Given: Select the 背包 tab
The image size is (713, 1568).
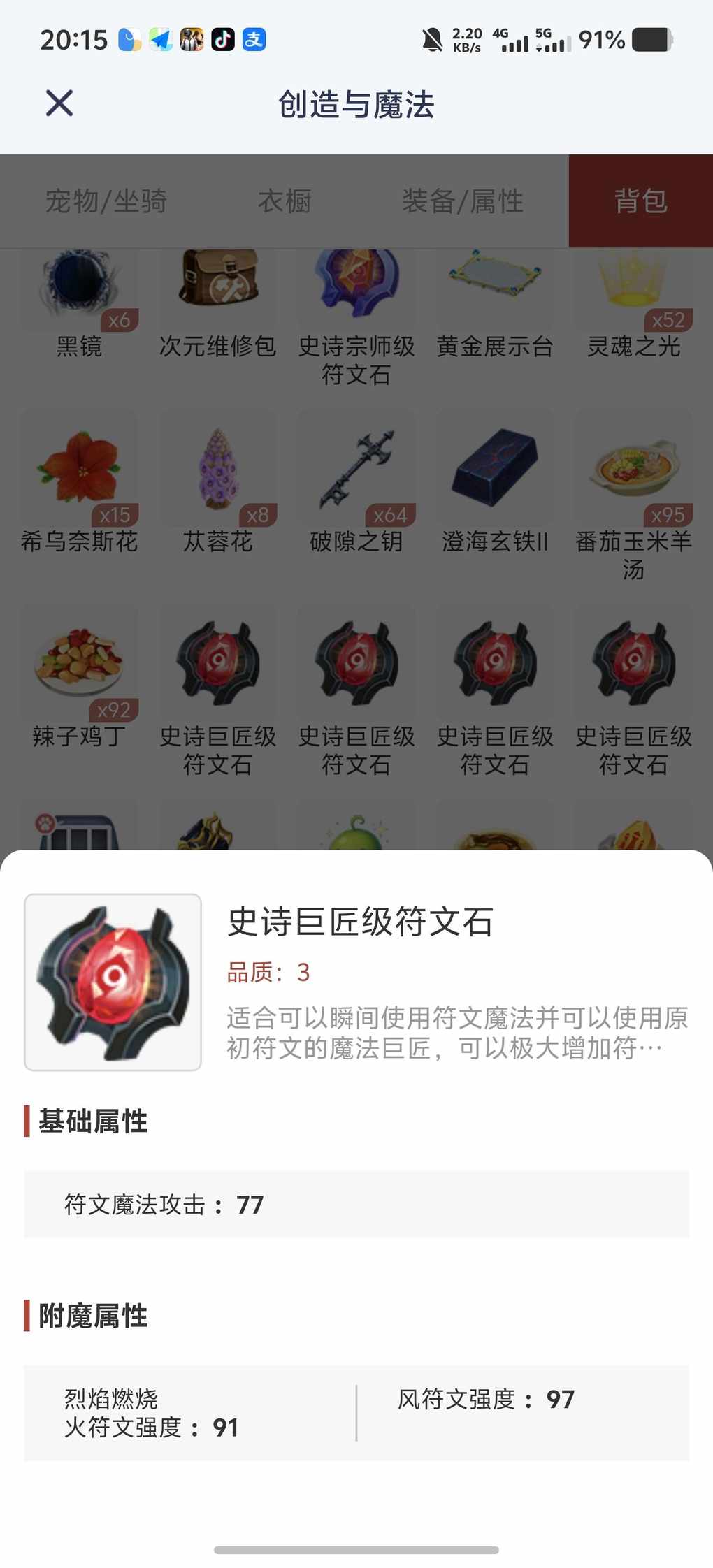Looking at the screenshot, I should tap(640, 201).
